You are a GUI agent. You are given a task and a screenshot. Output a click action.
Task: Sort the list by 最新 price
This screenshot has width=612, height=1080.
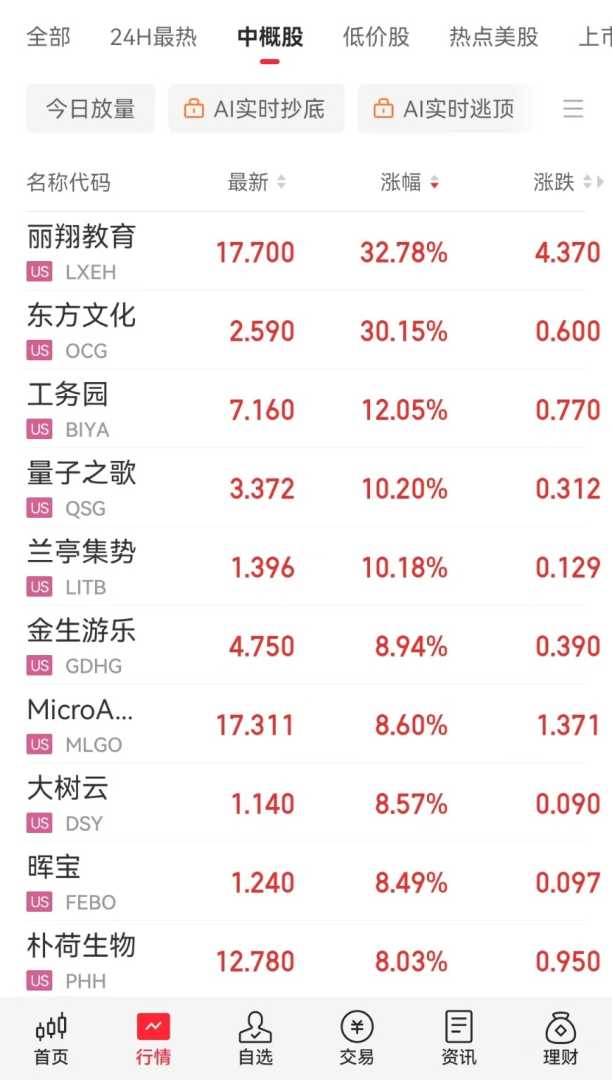point(257,182)
